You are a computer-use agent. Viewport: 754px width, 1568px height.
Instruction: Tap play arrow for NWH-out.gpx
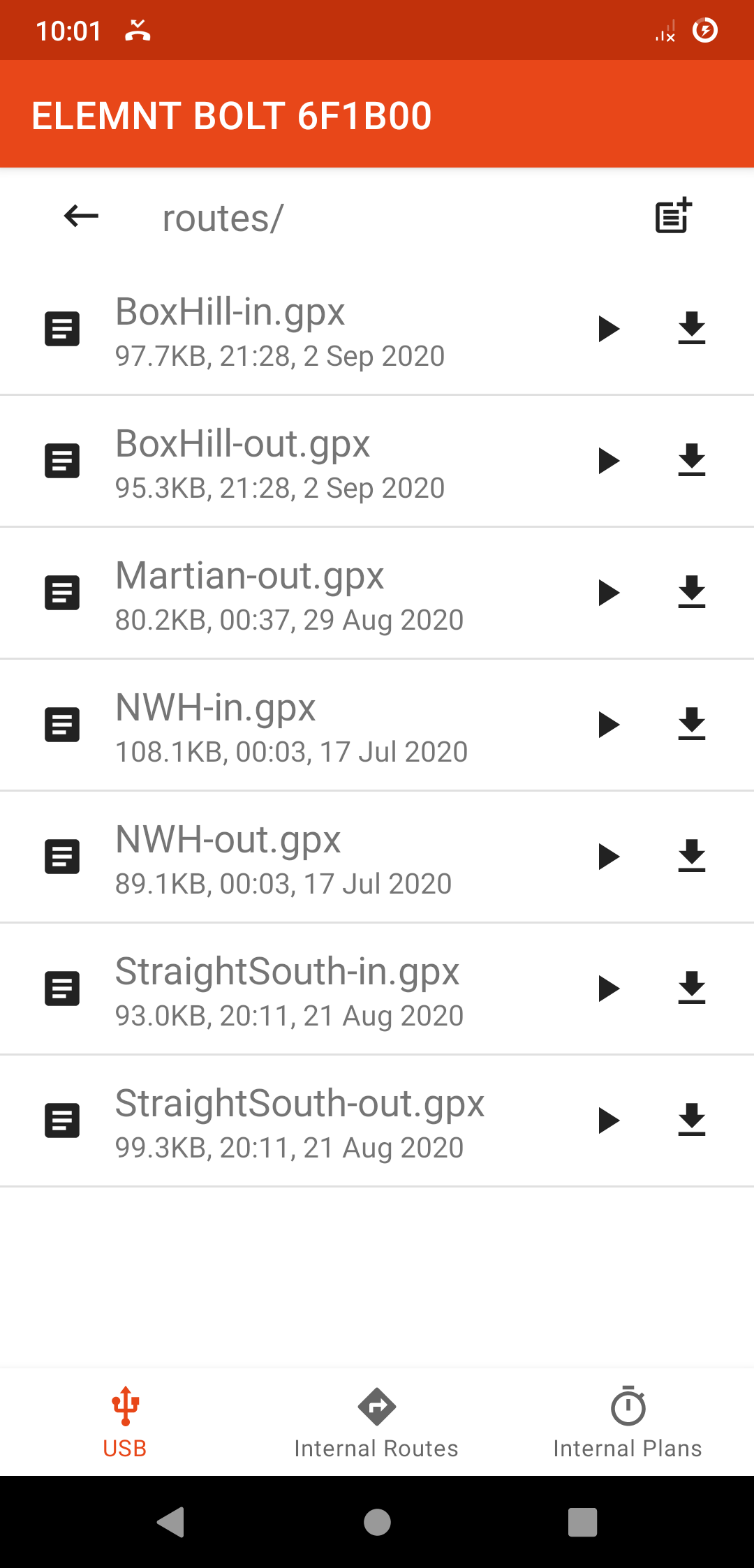[609, 857]
